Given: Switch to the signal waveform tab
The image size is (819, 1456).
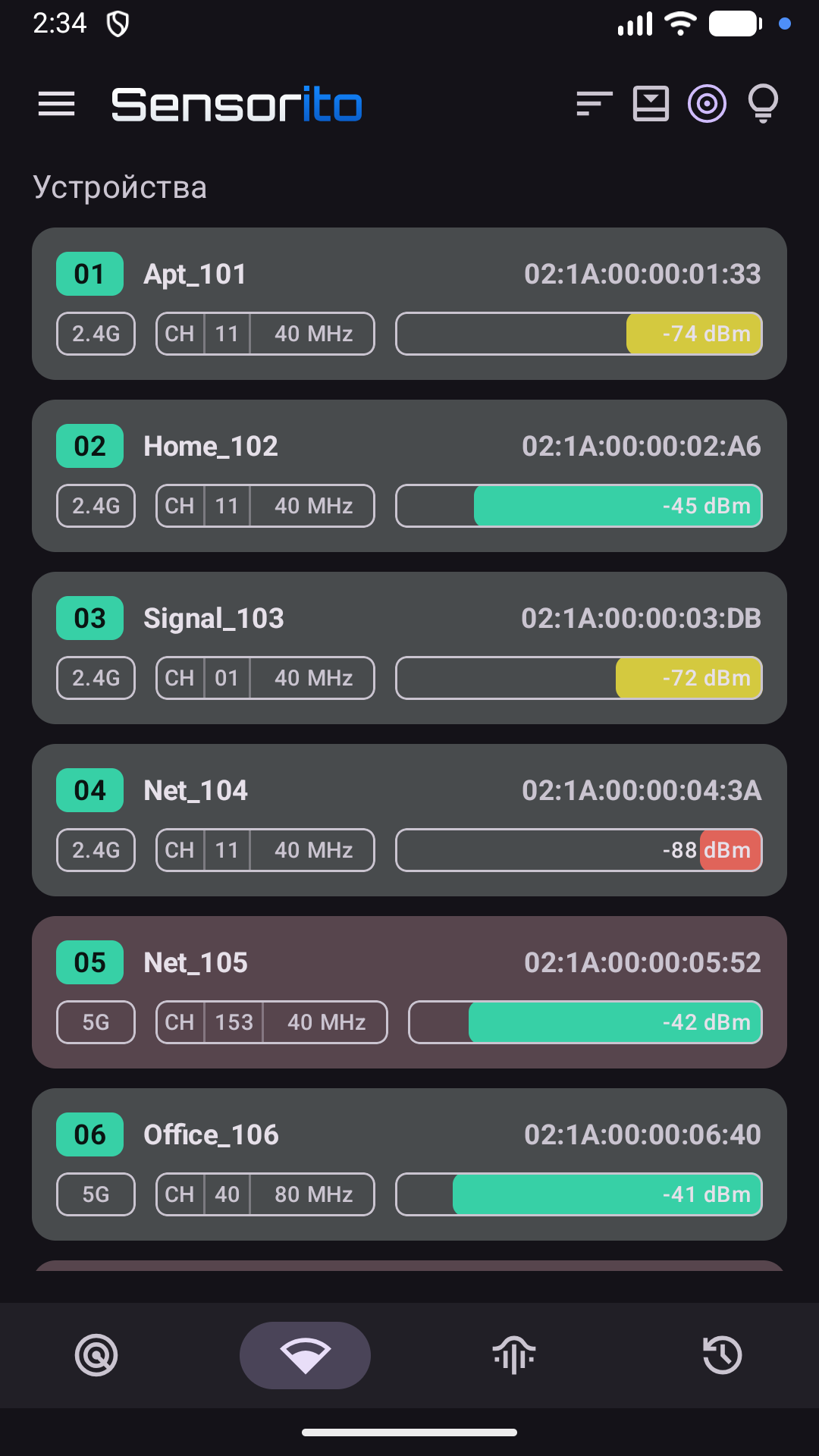Looking at the screenshot, I should 514,1355.
